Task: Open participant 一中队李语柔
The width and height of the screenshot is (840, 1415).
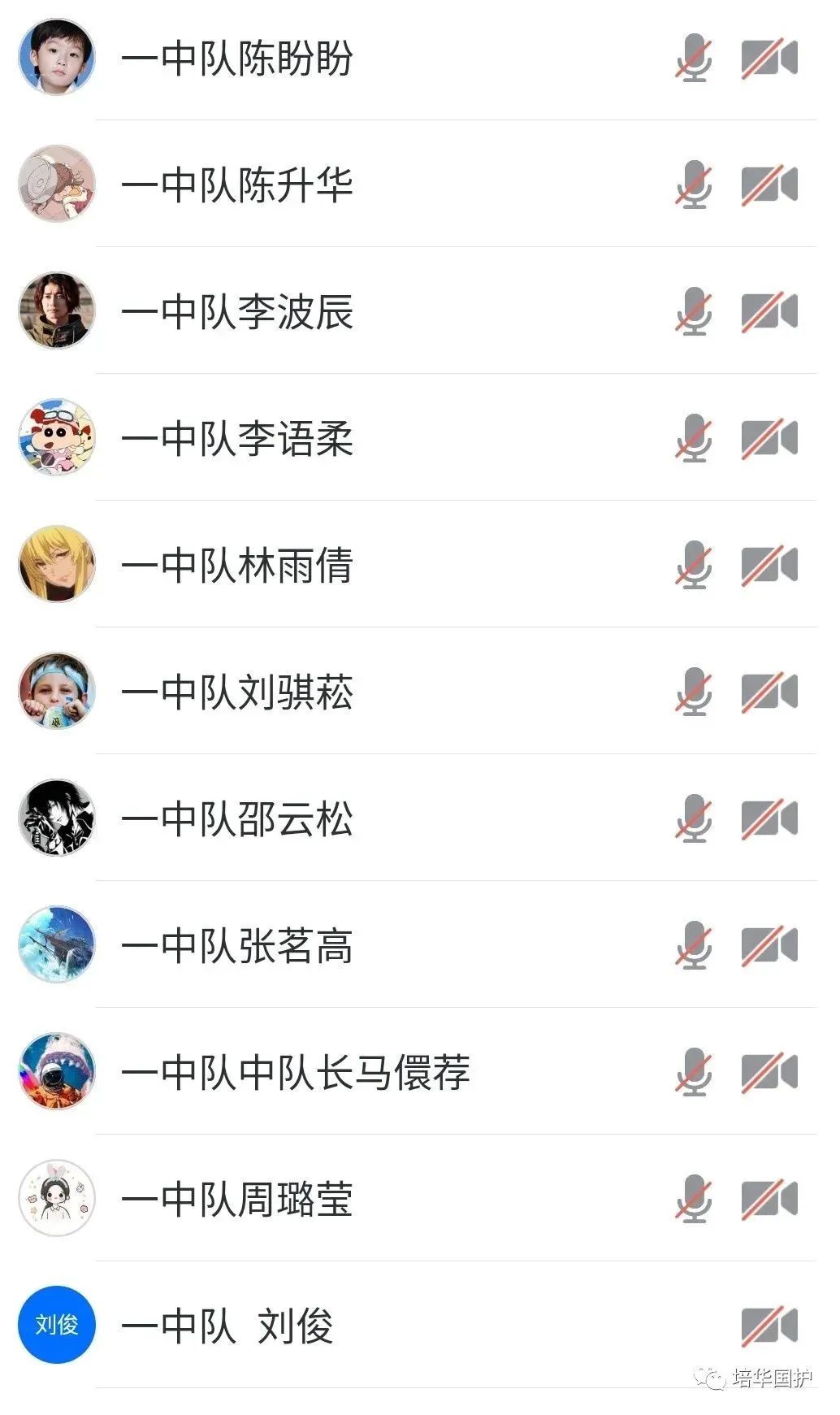Action: tap(237, 439)
